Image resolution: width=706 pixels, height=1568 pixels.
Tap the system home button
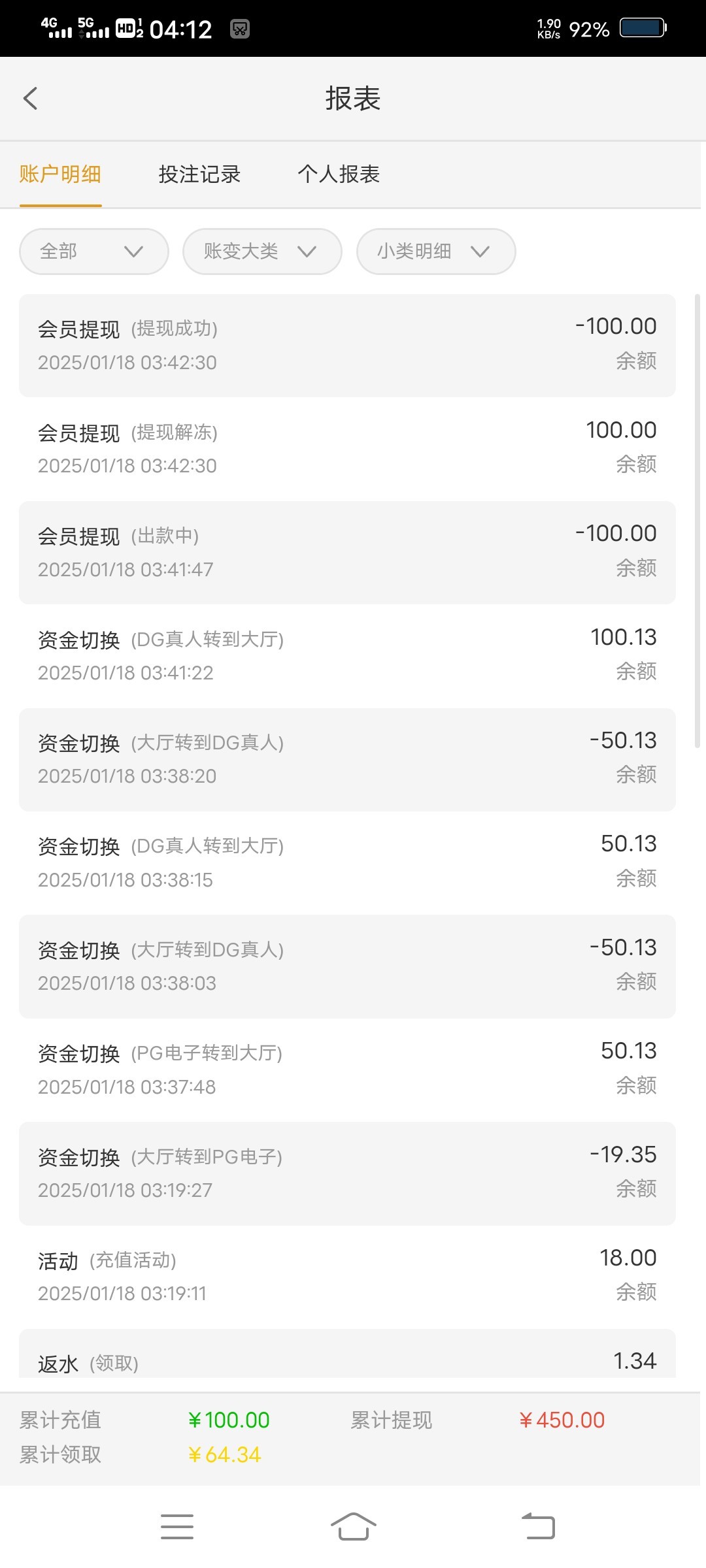point(354,1527)
